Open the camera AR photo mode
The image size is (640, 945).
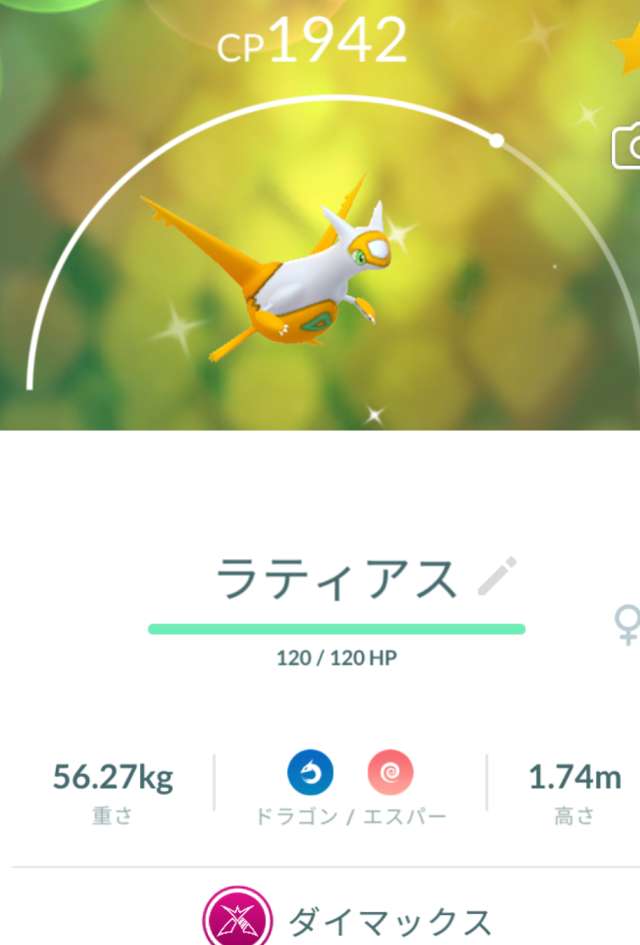pyautogui.click(x=628, y=148)
